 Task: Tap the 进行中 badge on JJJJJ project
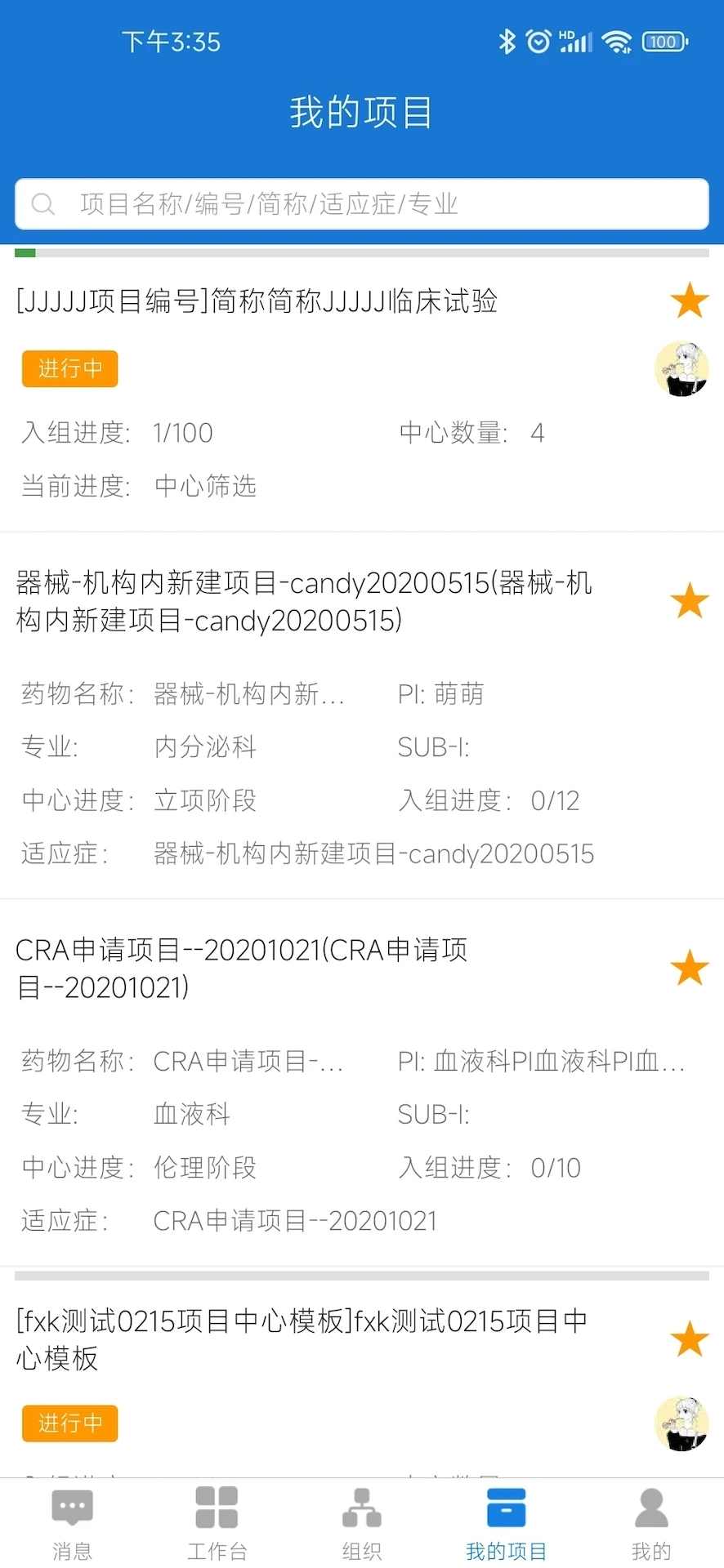[69, 368]
